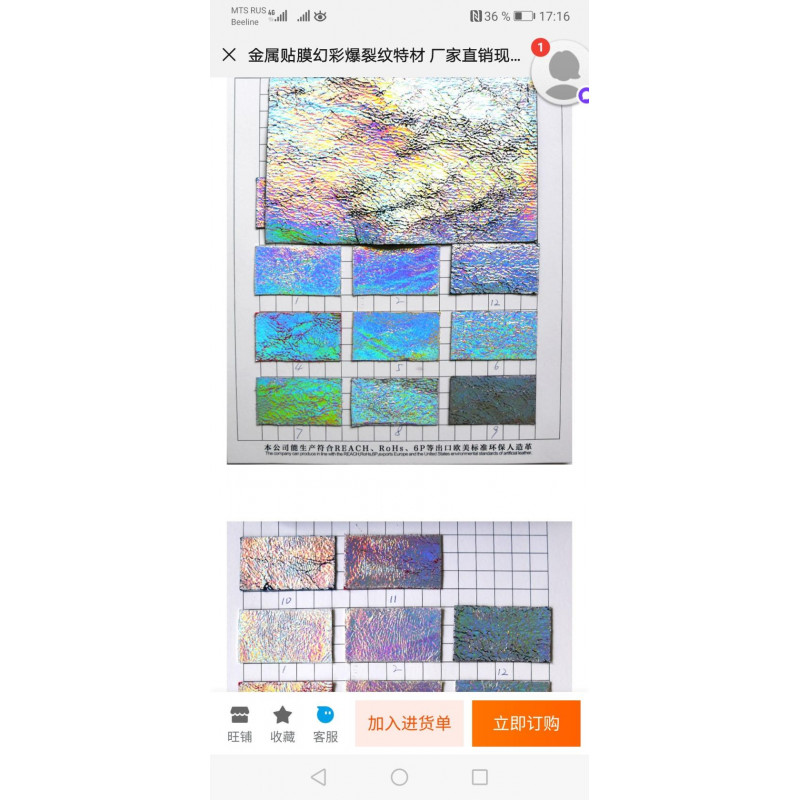Open recent apps via the square button
Image resolution: width=800 pixels, height=800 pixels.
(480, 777)
